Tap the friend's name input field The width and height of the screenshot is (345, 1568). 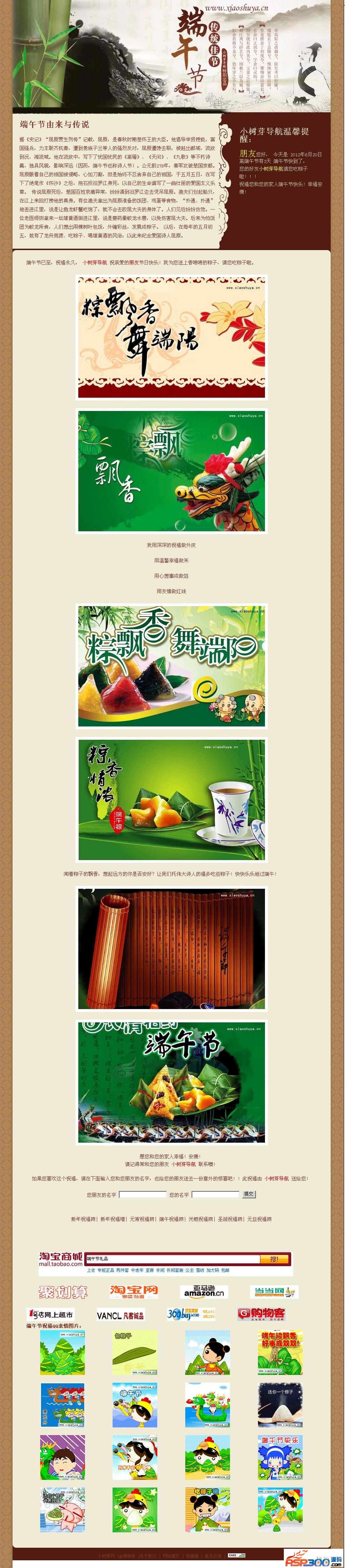tap(142, 1195)
